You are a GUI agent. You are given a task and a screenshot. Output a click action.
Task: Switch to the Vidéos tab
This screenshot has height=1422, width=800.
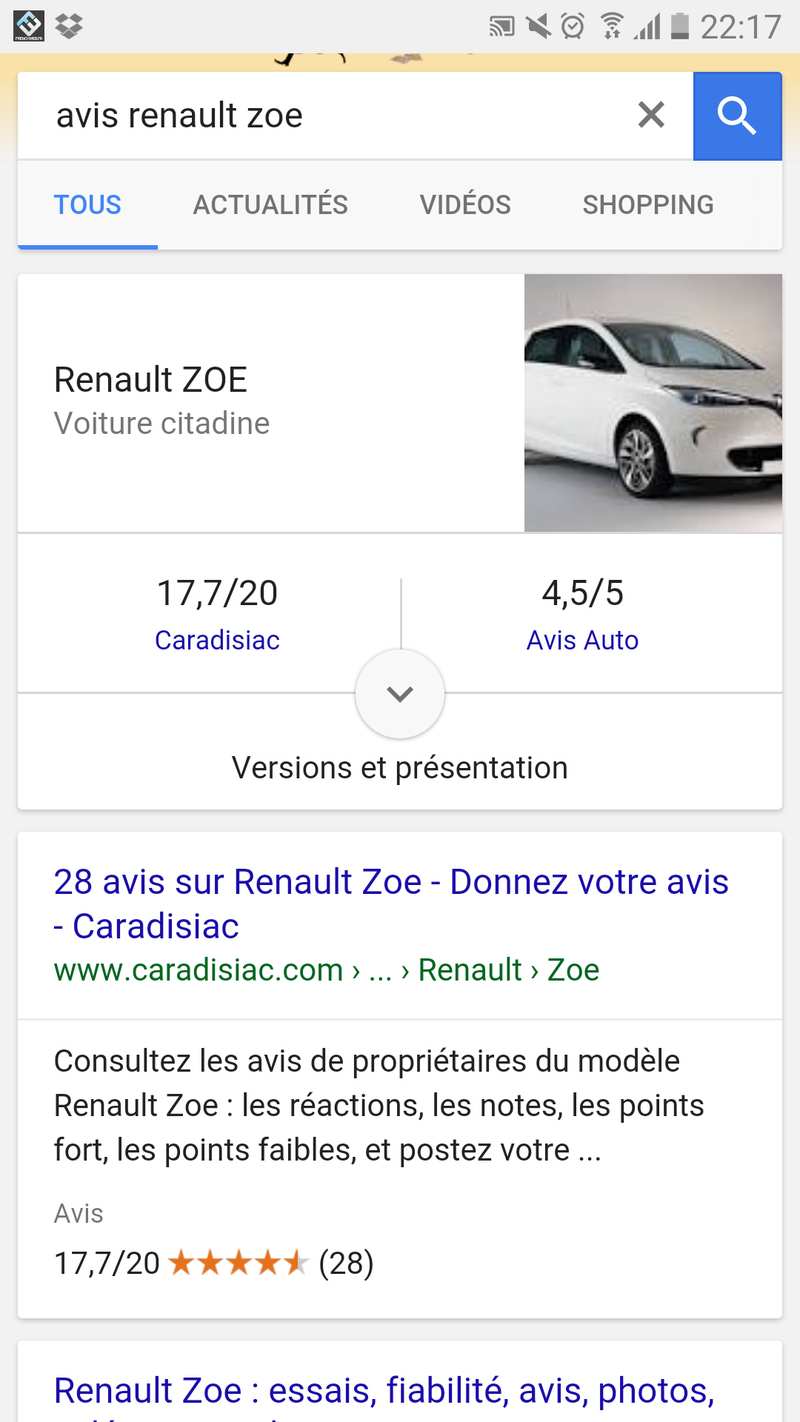pyautogui.click(x=465, y=205)
